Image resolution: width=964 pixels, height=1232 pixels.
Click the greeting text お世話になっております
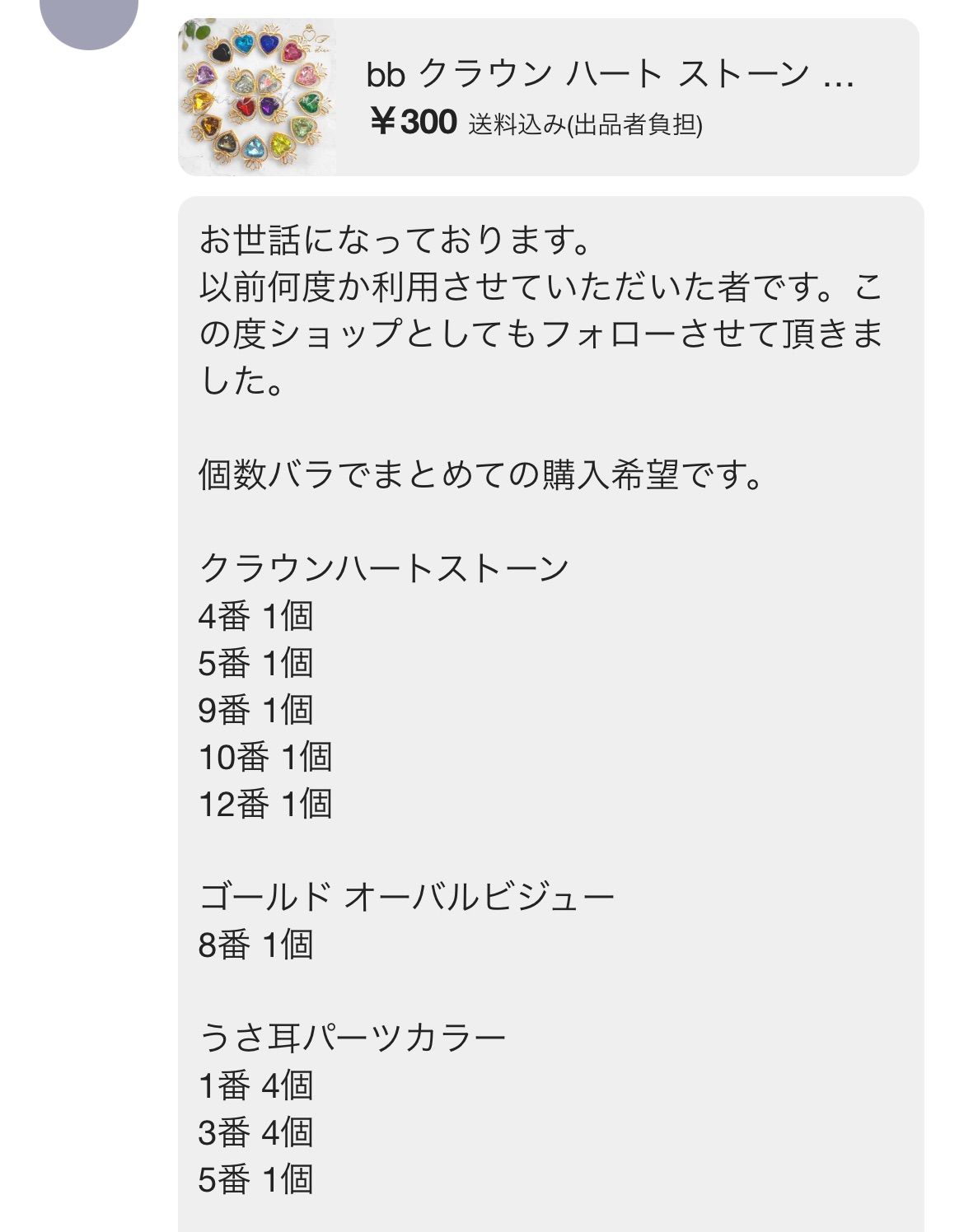(x=400, y=239)
